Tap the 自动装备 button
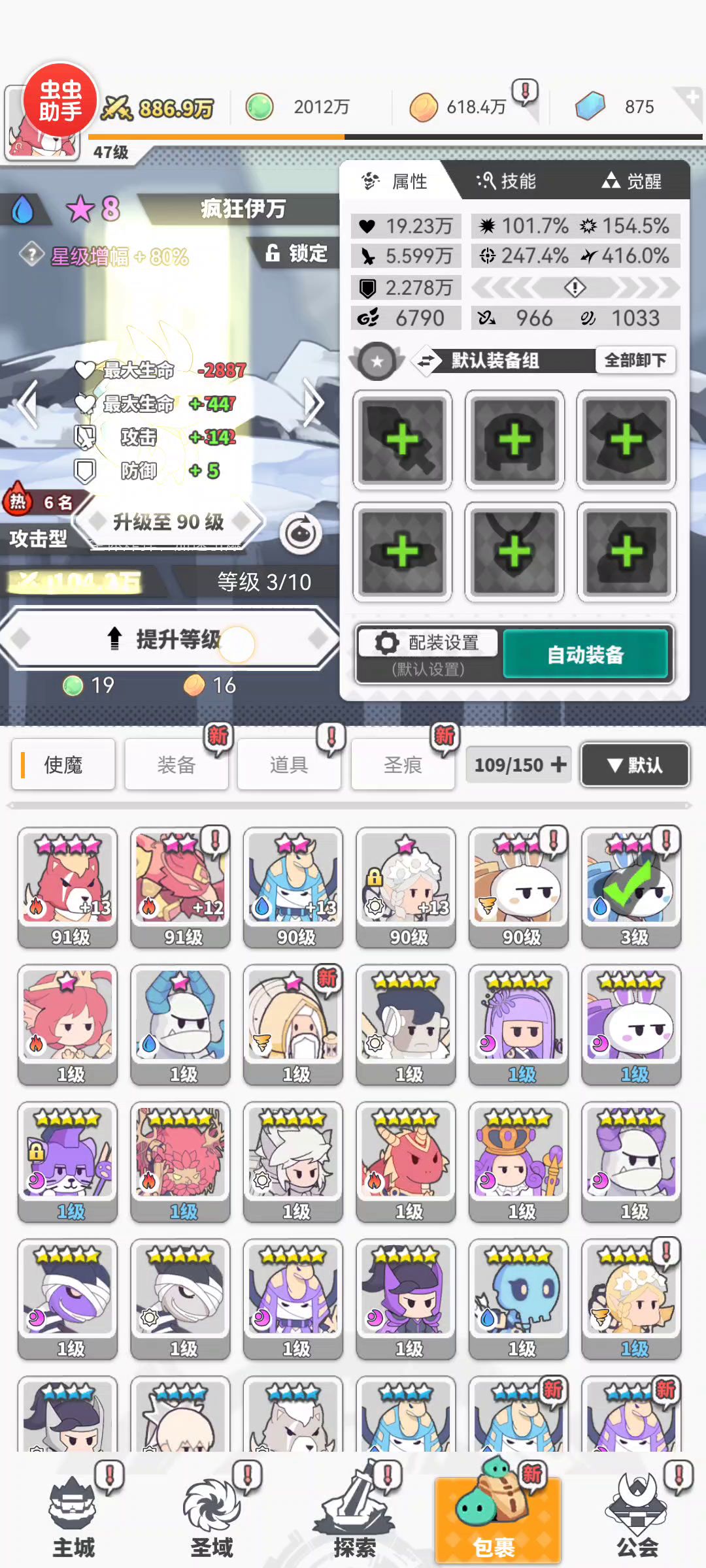706x1568 pixels. (586, 654)
